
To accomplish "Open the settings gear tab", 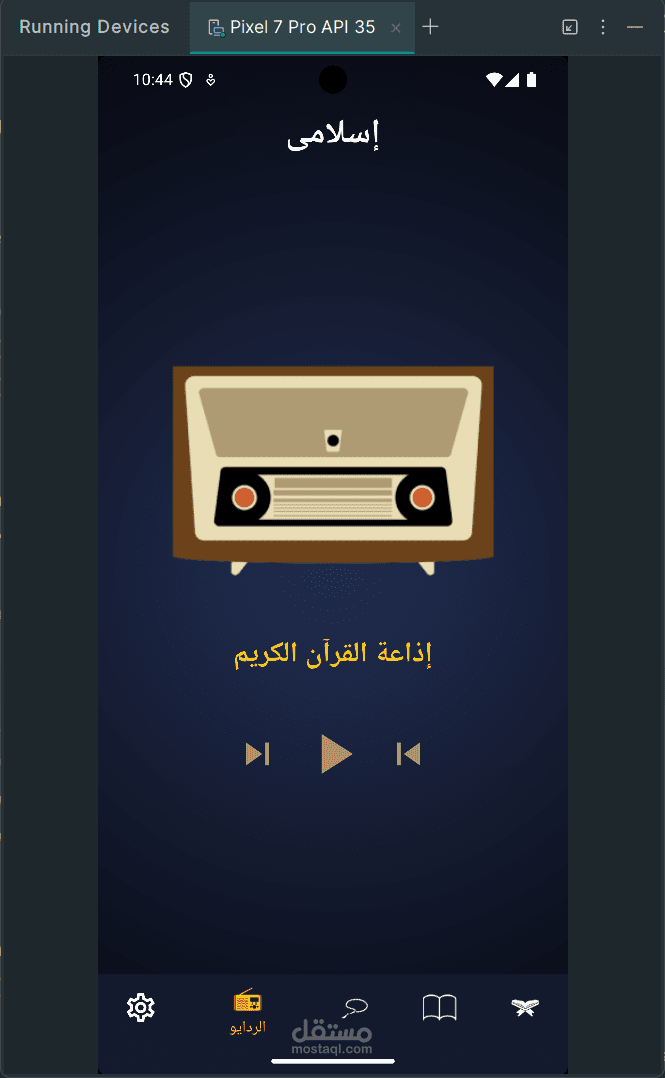I will pos(140,1007).
